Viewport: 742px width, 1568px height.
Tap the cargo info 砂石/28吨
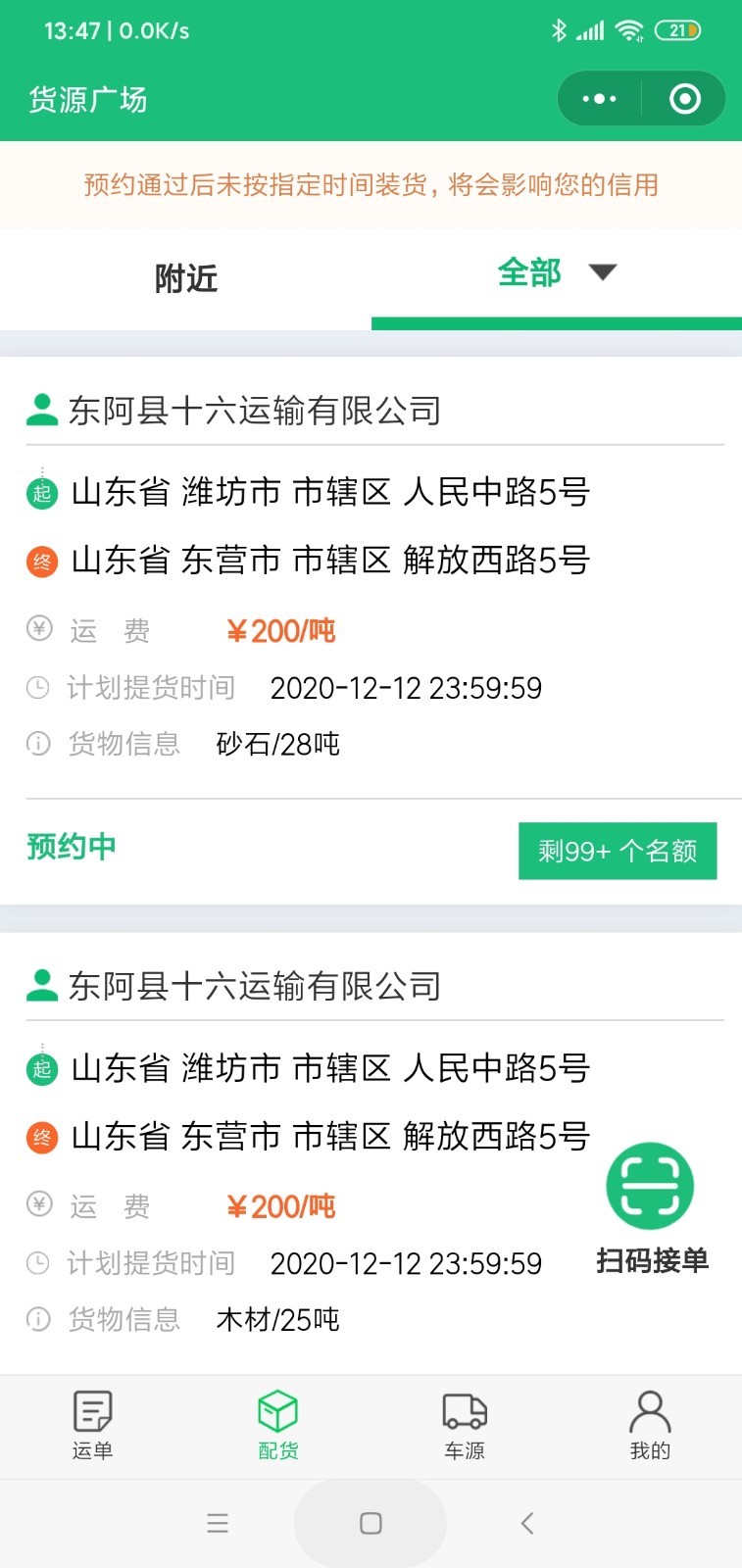278,744
